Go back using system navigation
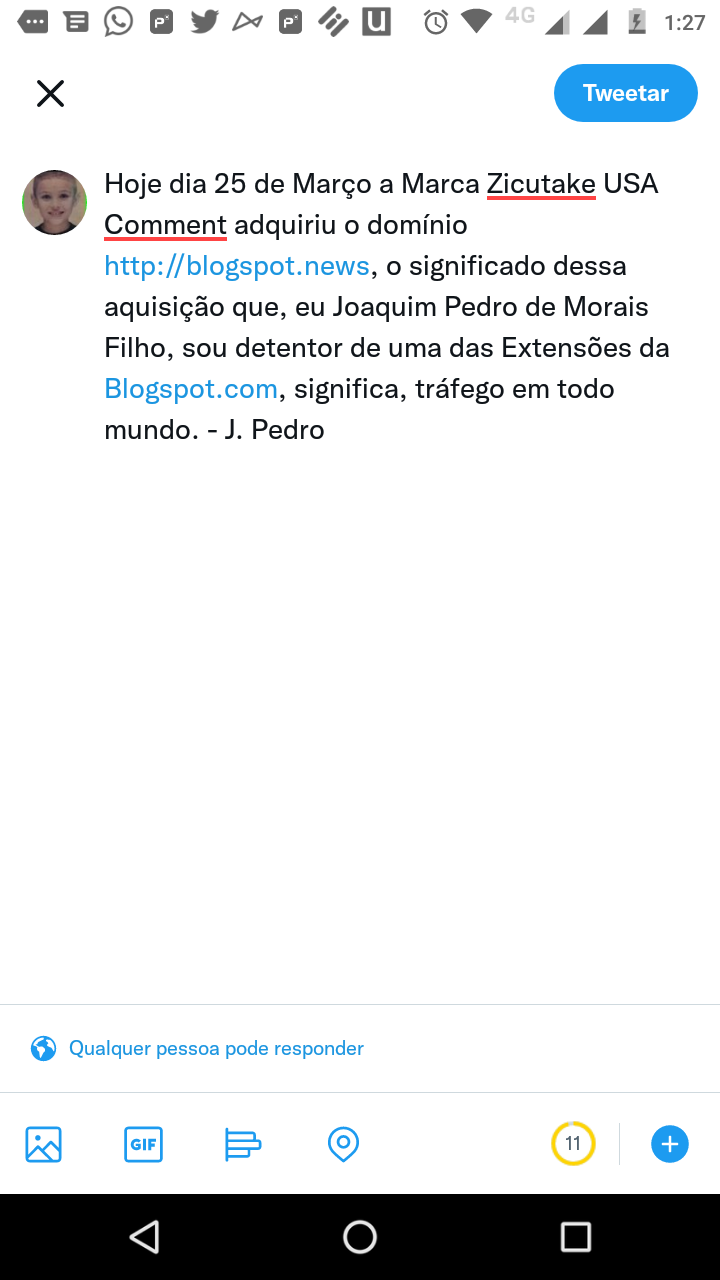The width and height of the screenshot is (720, 1280). pos(144,1237)
